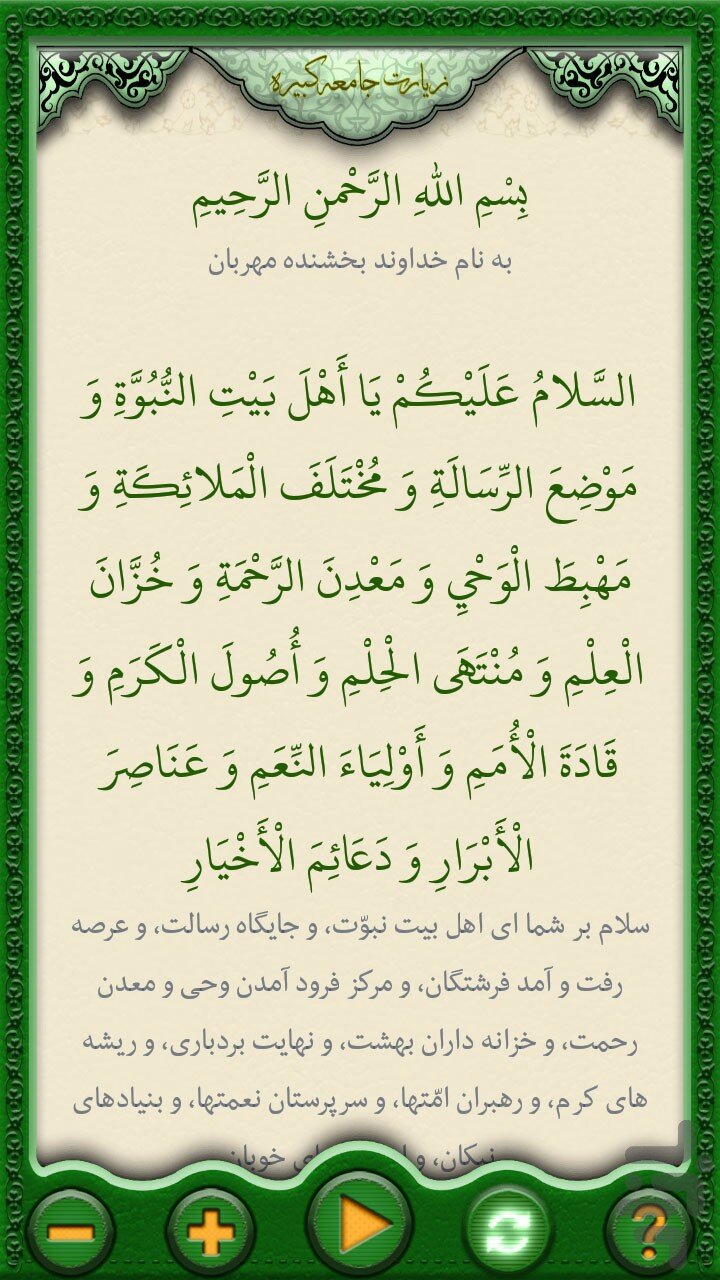Open help via the question mark button
The image size is (720, 1280).
[x=648, y=1232]
